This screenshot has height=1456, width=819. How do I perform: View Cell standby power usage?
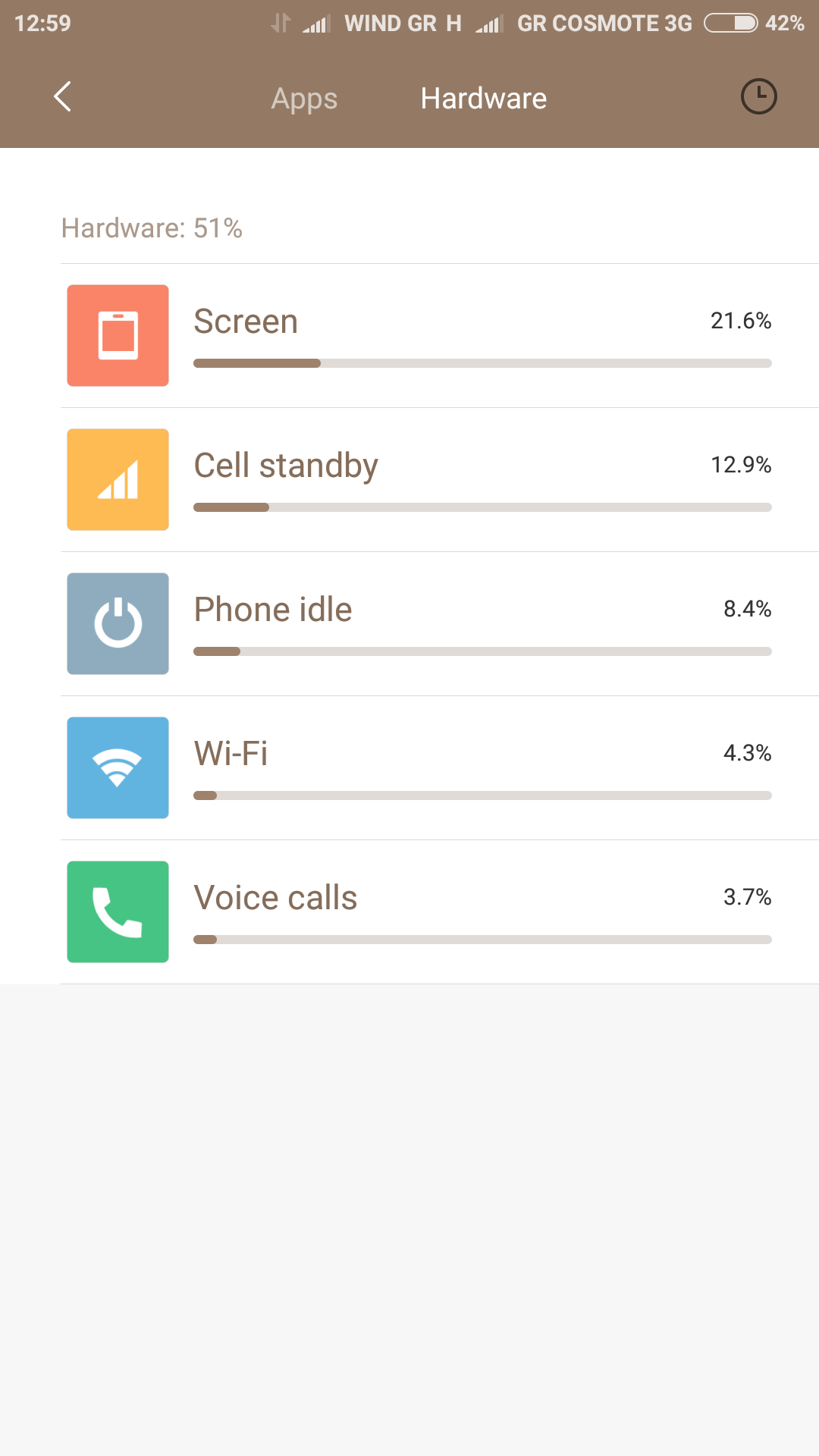(x=440, y=480)
